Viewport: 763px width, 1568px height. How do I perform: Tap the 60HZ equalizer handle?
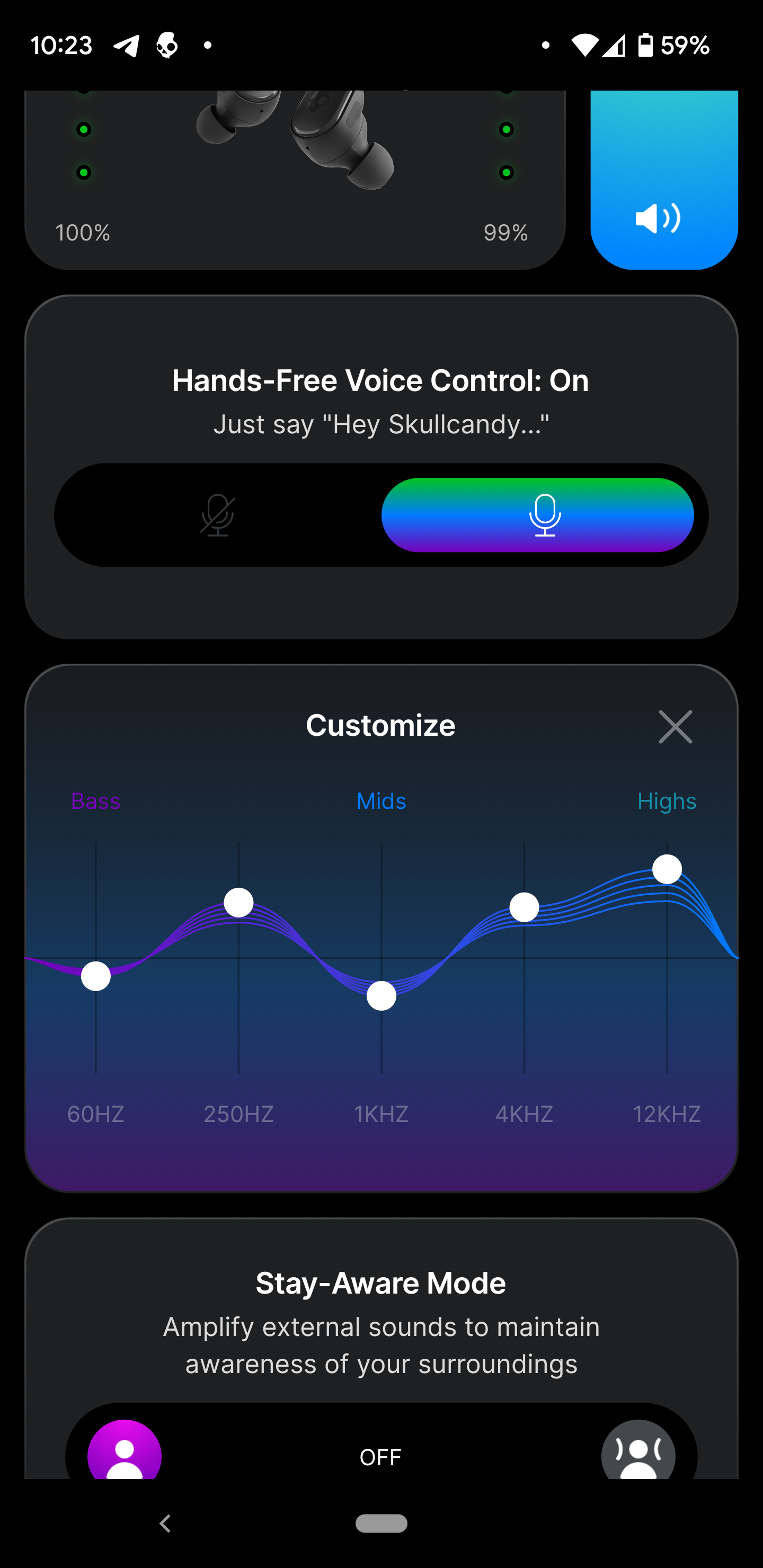tap(95, 976)
